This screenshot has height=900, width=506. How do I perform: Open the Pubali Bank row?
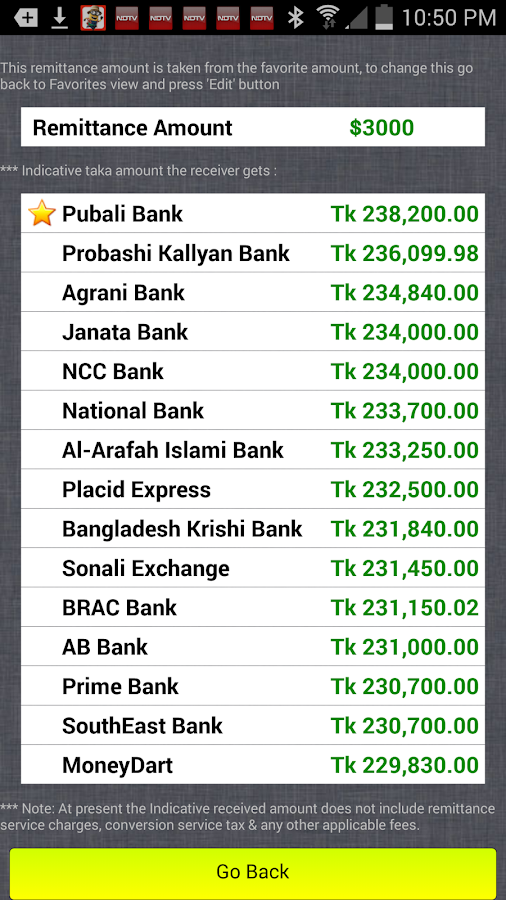pyautogui.click(x=253, y=214)
